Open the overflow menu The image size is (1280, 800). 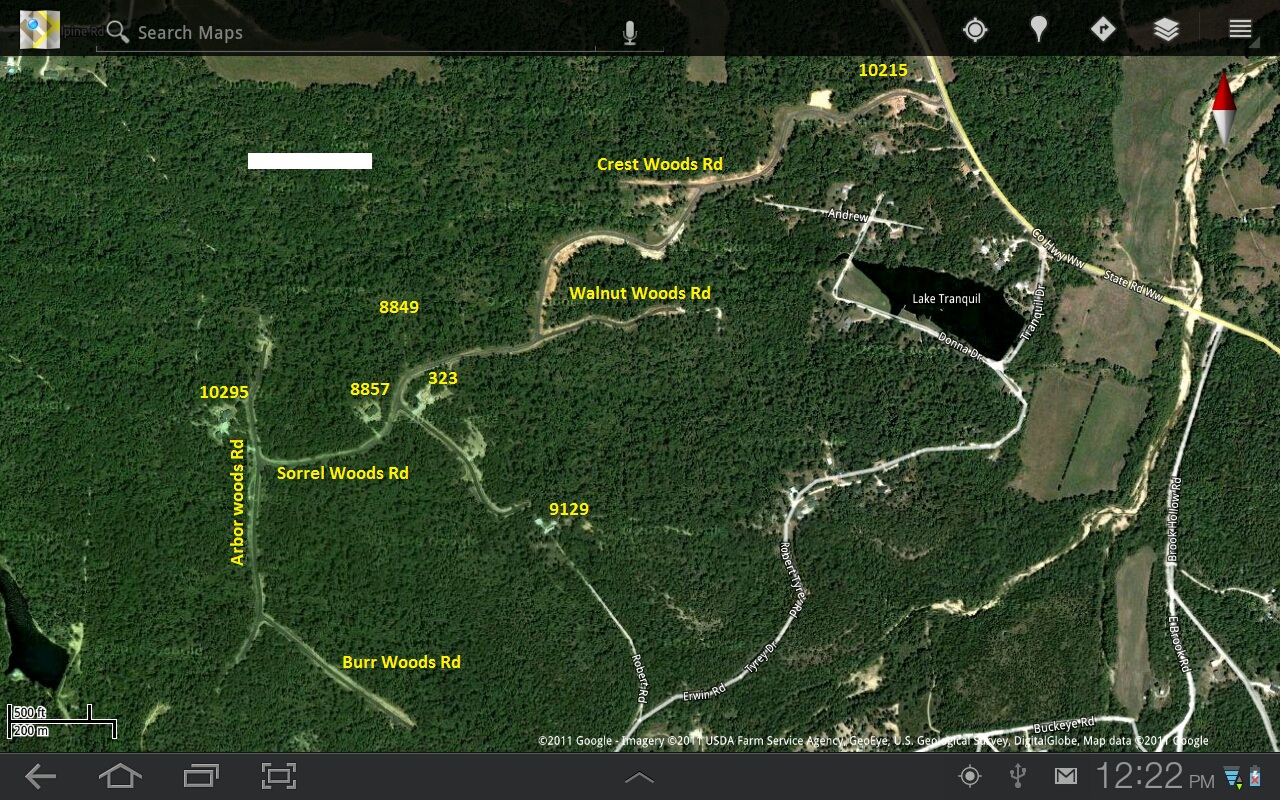click(x=1240, y=30)
